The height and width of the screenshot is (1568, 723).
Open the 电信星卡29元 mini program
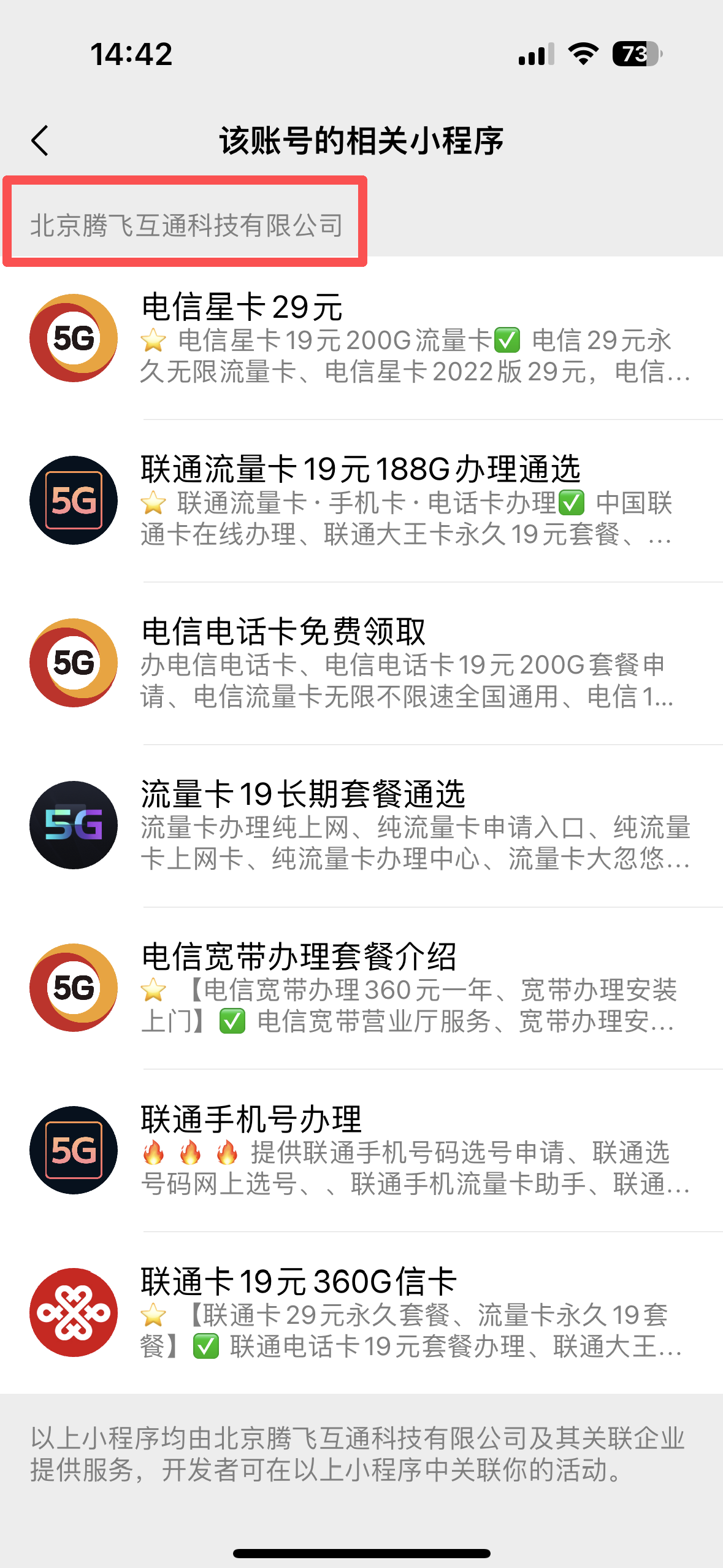click(x=362, y=338)
